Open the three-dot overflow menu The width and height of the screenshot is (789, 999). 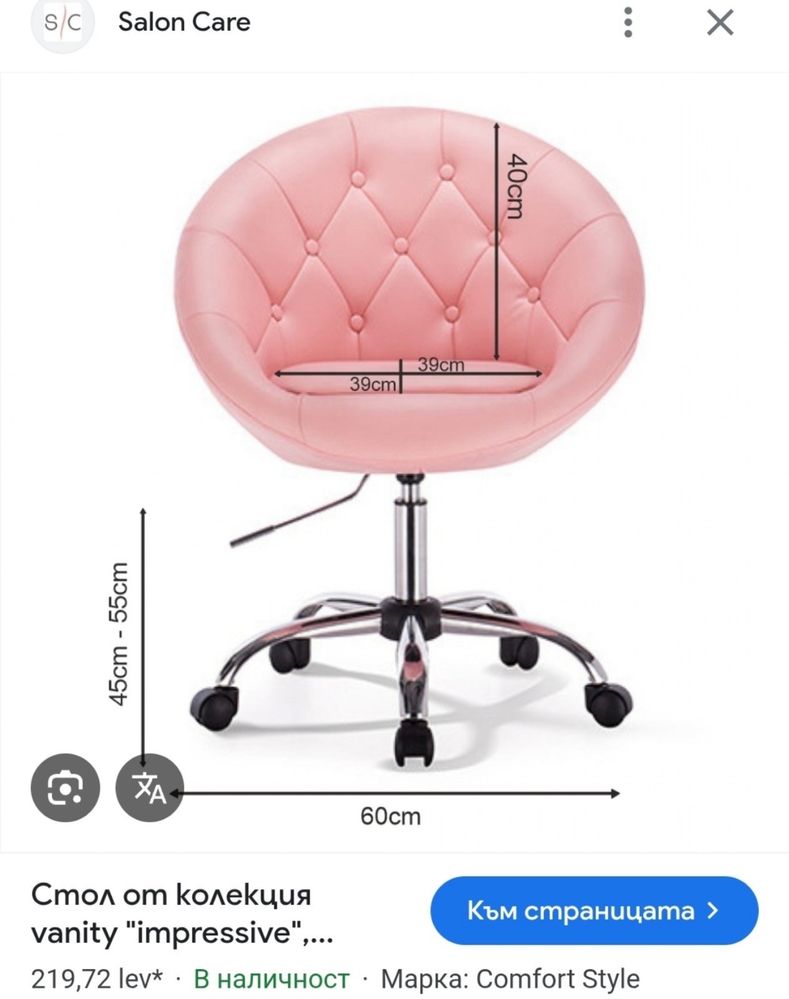pos(628,22)
